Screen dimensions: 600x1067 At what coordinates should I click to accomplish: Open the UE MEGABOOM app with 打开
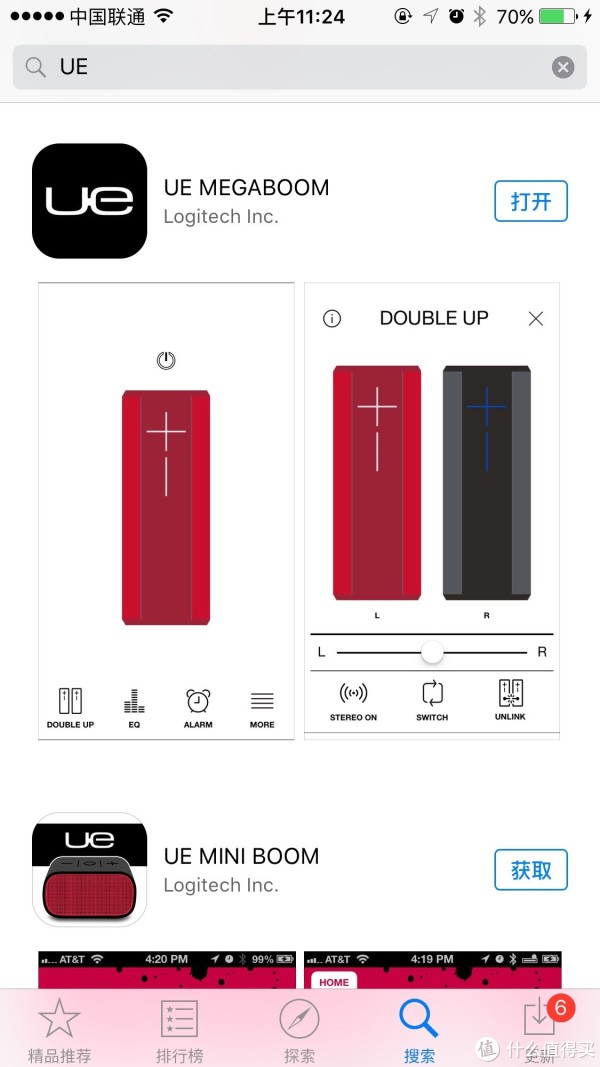point(531,201)
